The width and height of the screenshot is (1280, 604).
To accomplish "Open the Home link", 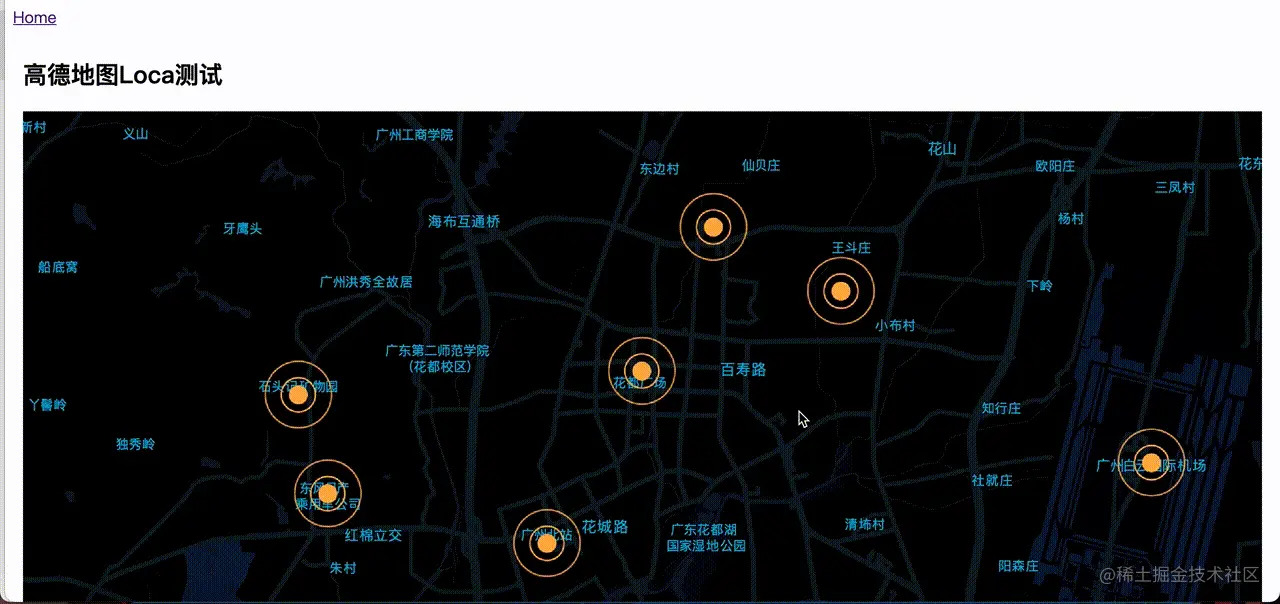I will (34, 18).
